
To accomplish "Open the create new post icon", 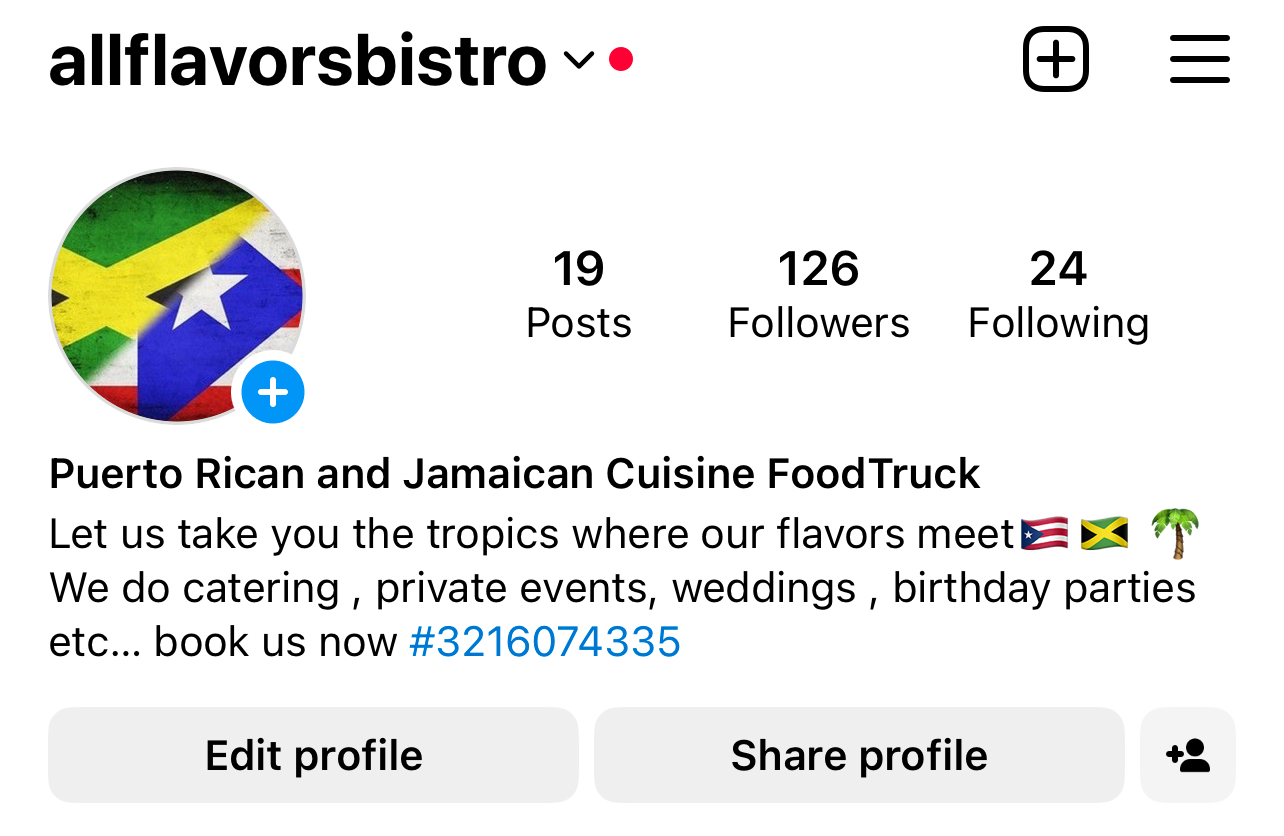I will [1055, 60].
